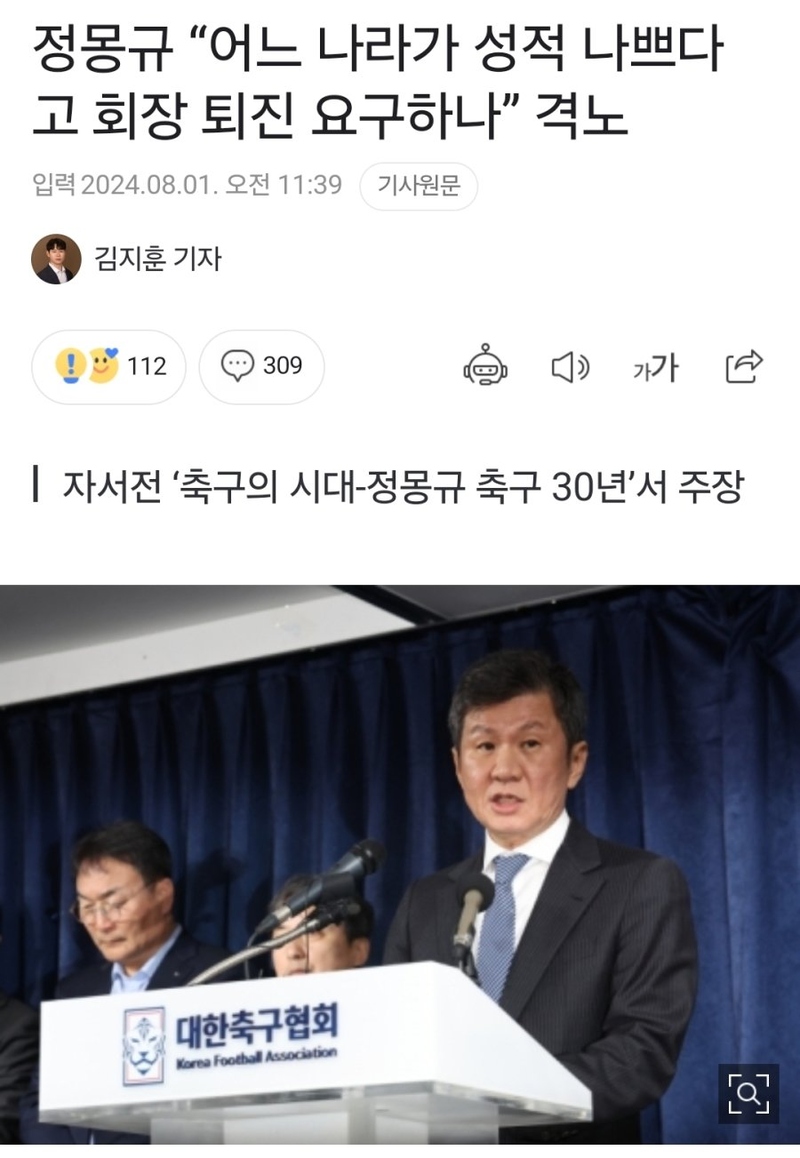Image resolution: width=800 pixels, height=1158 pixels.
Task: Open the original article via 기사원문
Action: (418, 186)
